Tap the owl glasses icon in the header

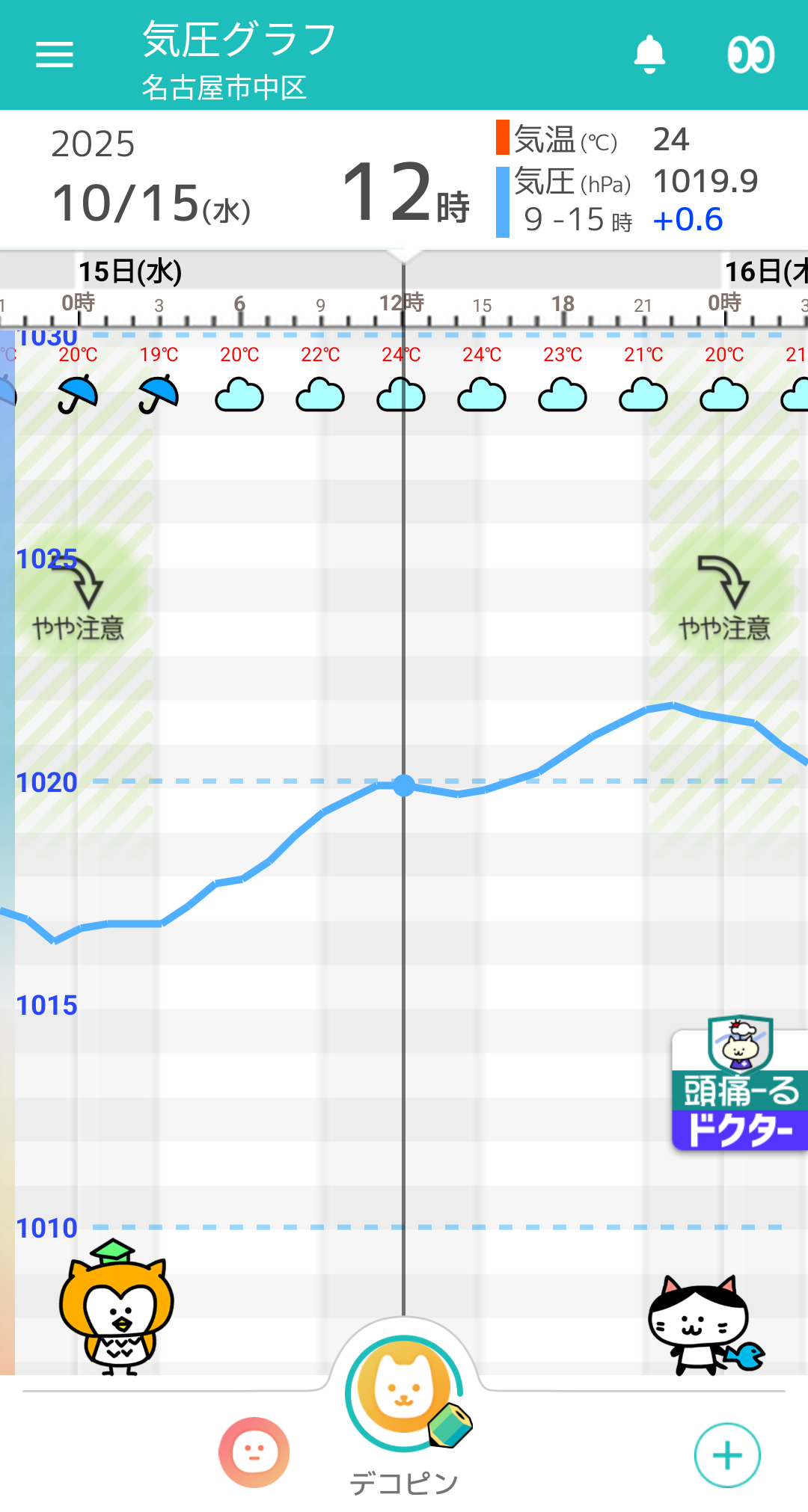click(750, 55)
